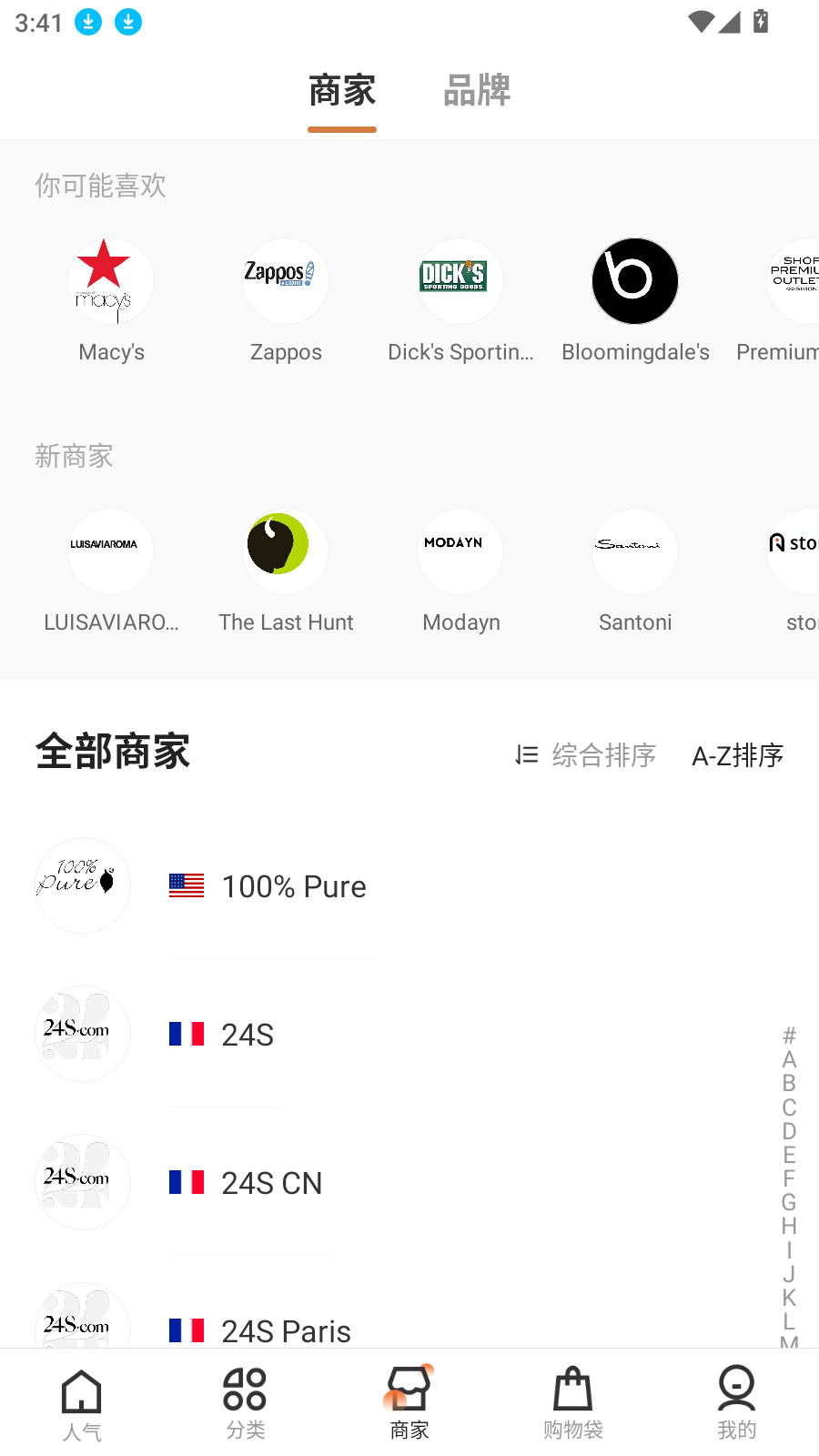Switch to the 我的 profile tab
The height and width of the screenshot is (1456, 819).
pyautogui.click(x=736, y=1404)
